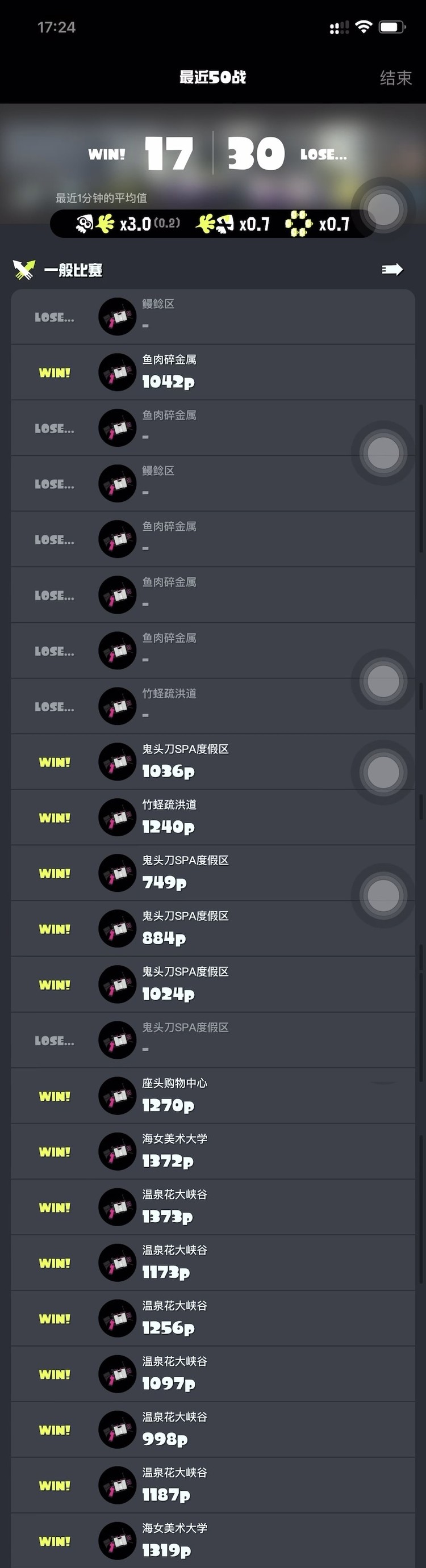The width and height of the screenshot is (426, 1568).
Task: Select the 海女美术大学 win with 1372p
Action: pyautogui.click(x=212, y=1151)
